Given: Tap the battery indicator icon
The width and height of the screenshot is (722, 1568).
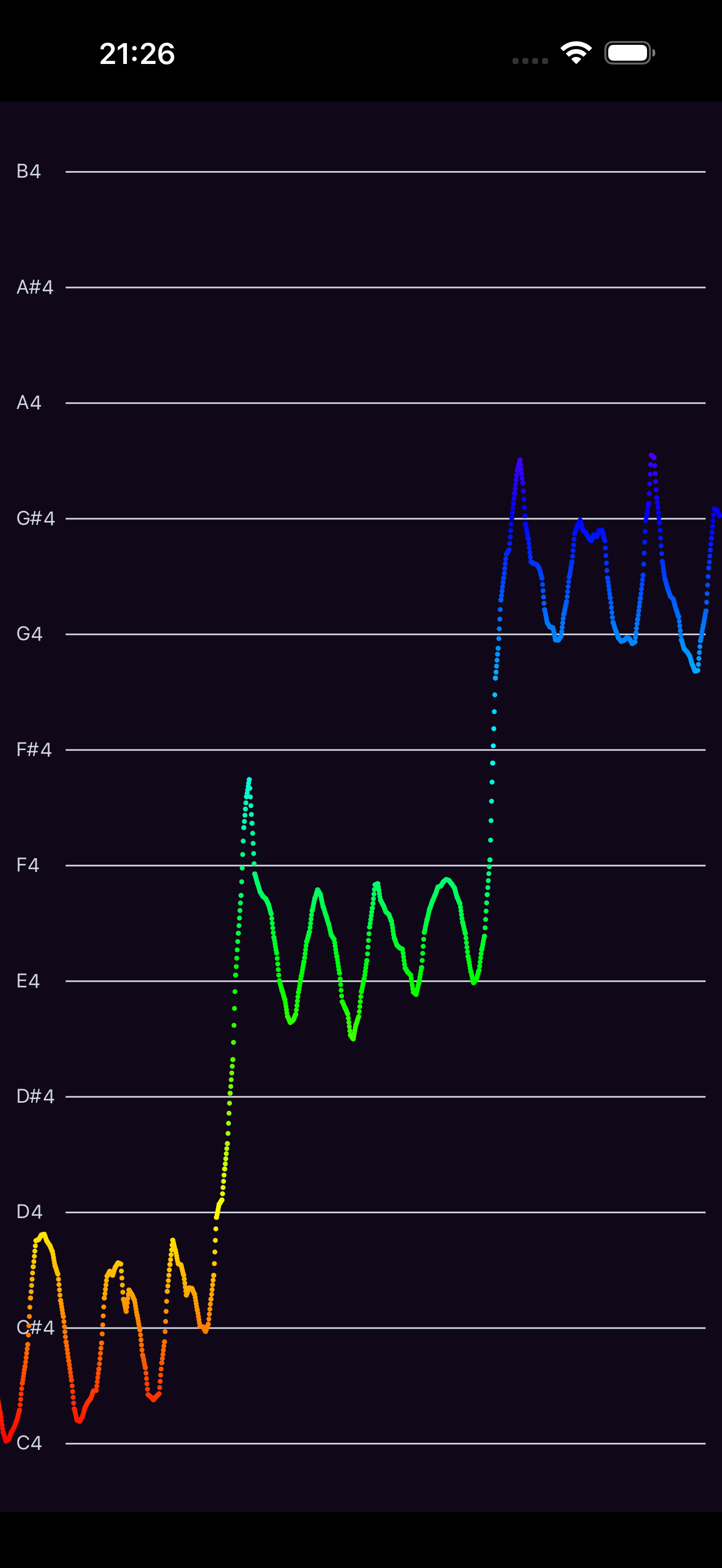Looking at the screenshot, I should 627,53.
